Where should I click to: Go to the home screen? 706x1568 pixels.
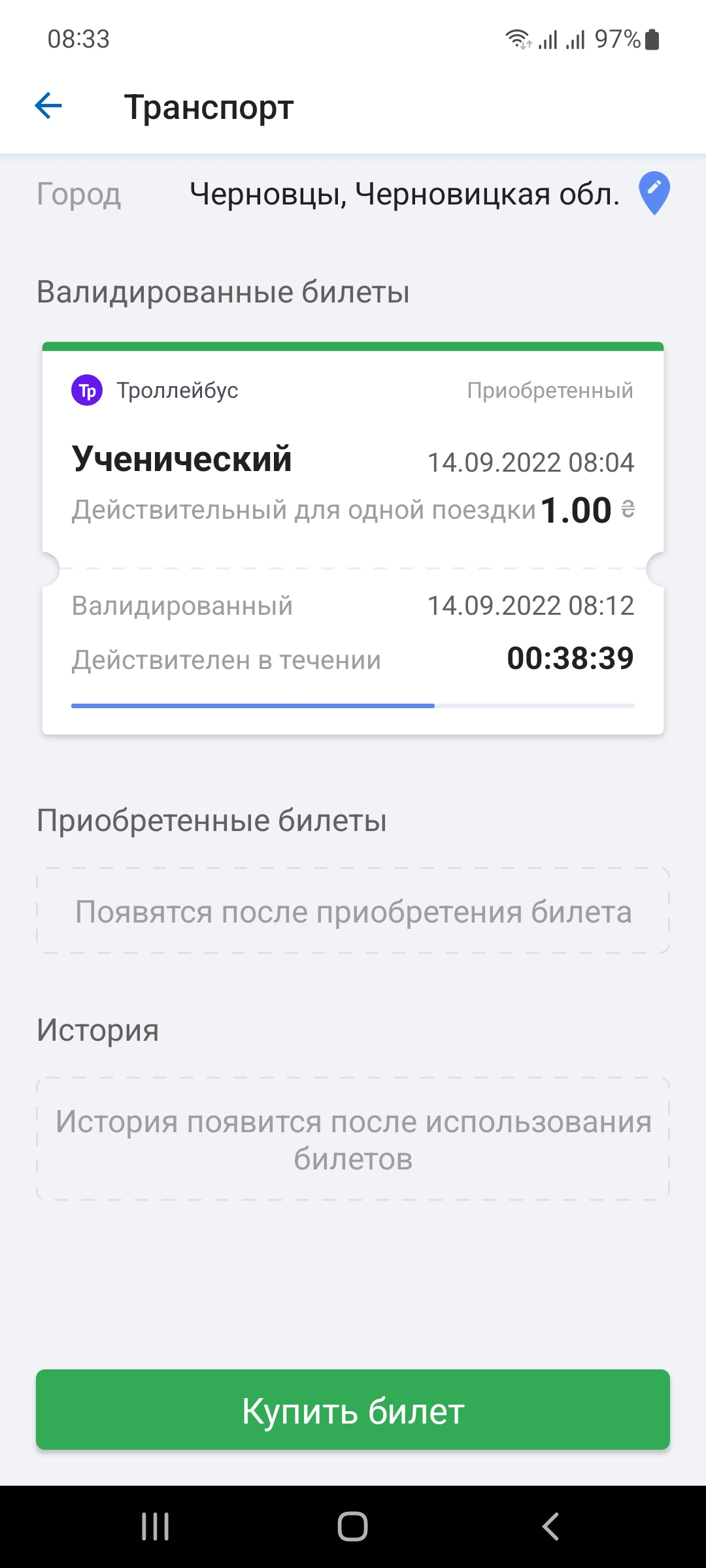353,1526
